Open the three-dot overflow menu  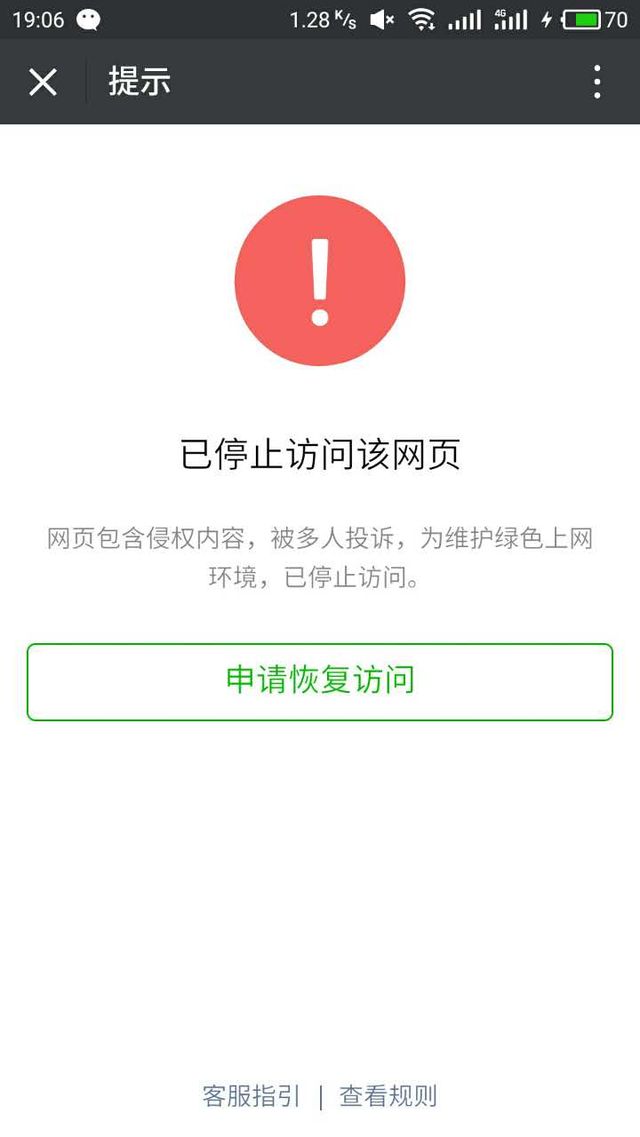[597, 82]
